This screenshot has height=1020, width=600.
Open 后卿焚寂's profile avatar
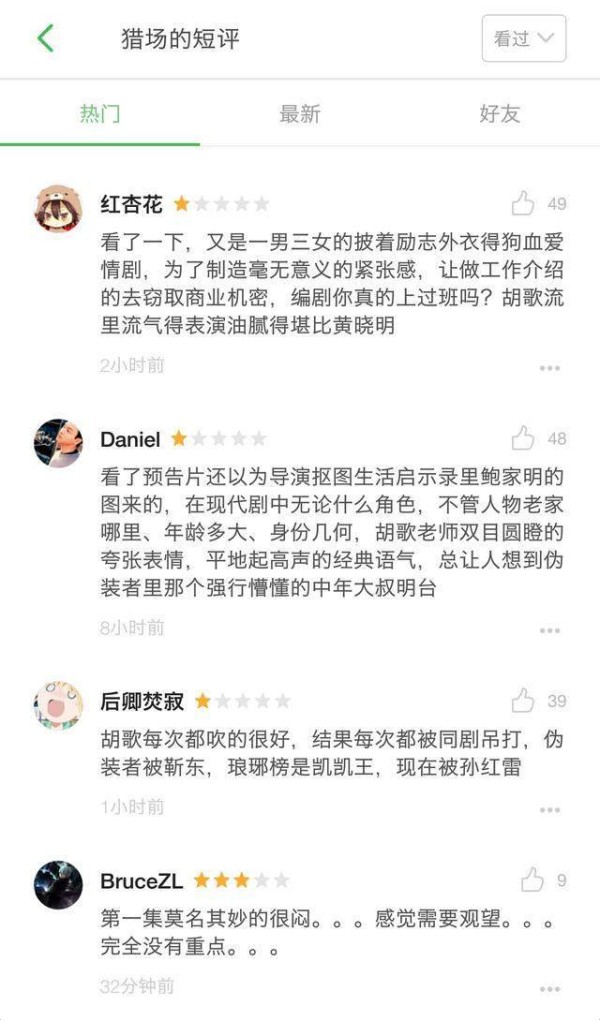coord(59,706)
